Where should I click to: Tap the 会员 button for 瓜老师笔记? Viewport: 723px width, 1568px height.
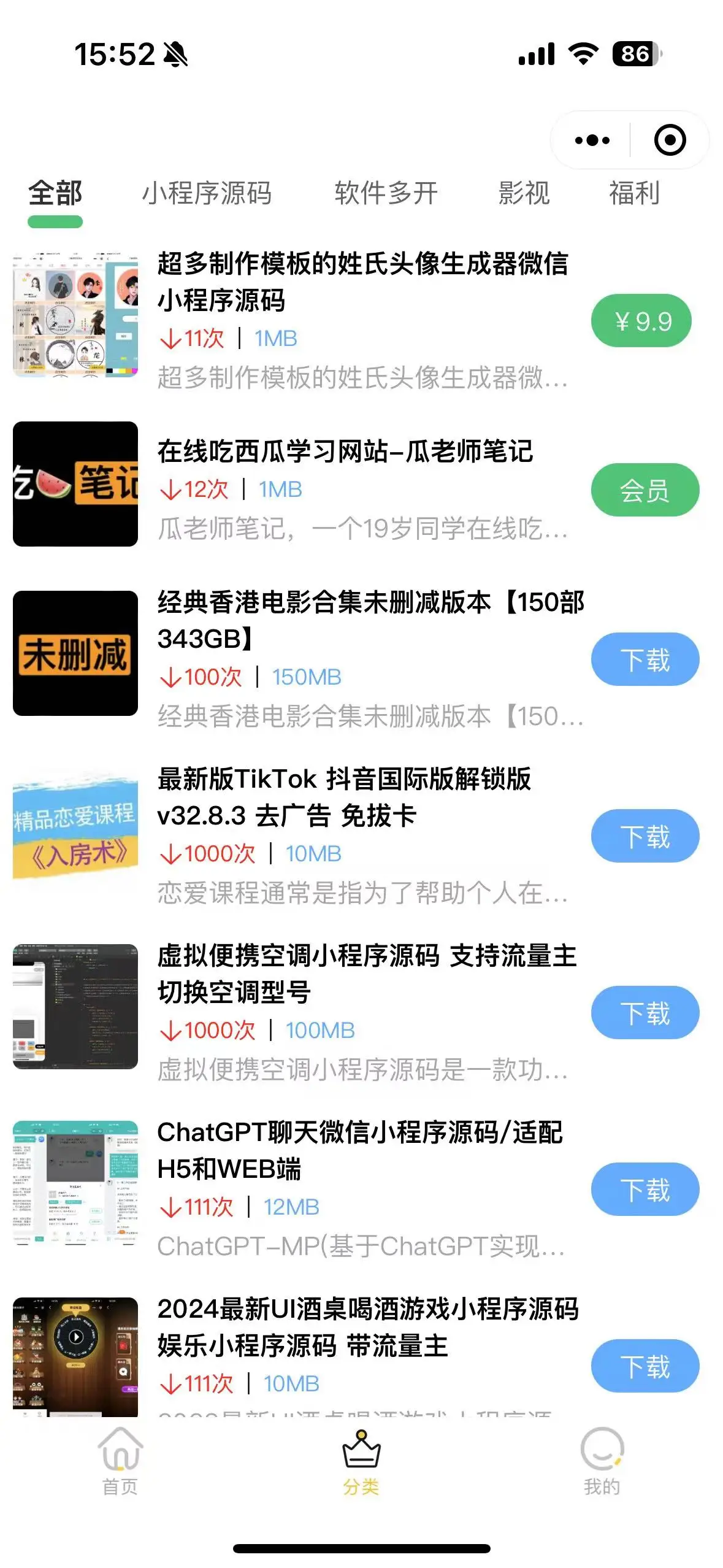tap(645, 490)
